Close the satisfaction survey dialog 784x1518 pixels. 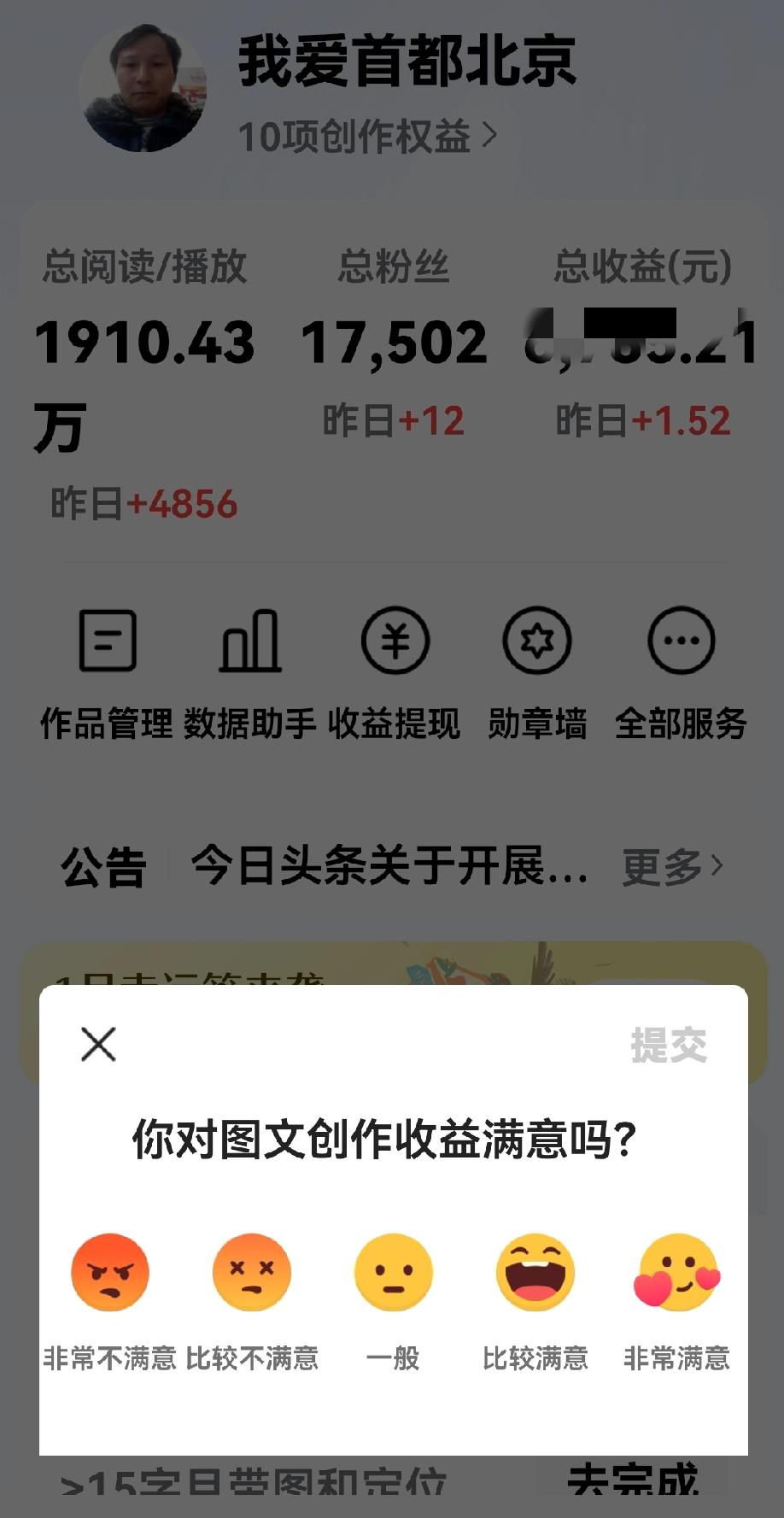(x=97, y=1044)
